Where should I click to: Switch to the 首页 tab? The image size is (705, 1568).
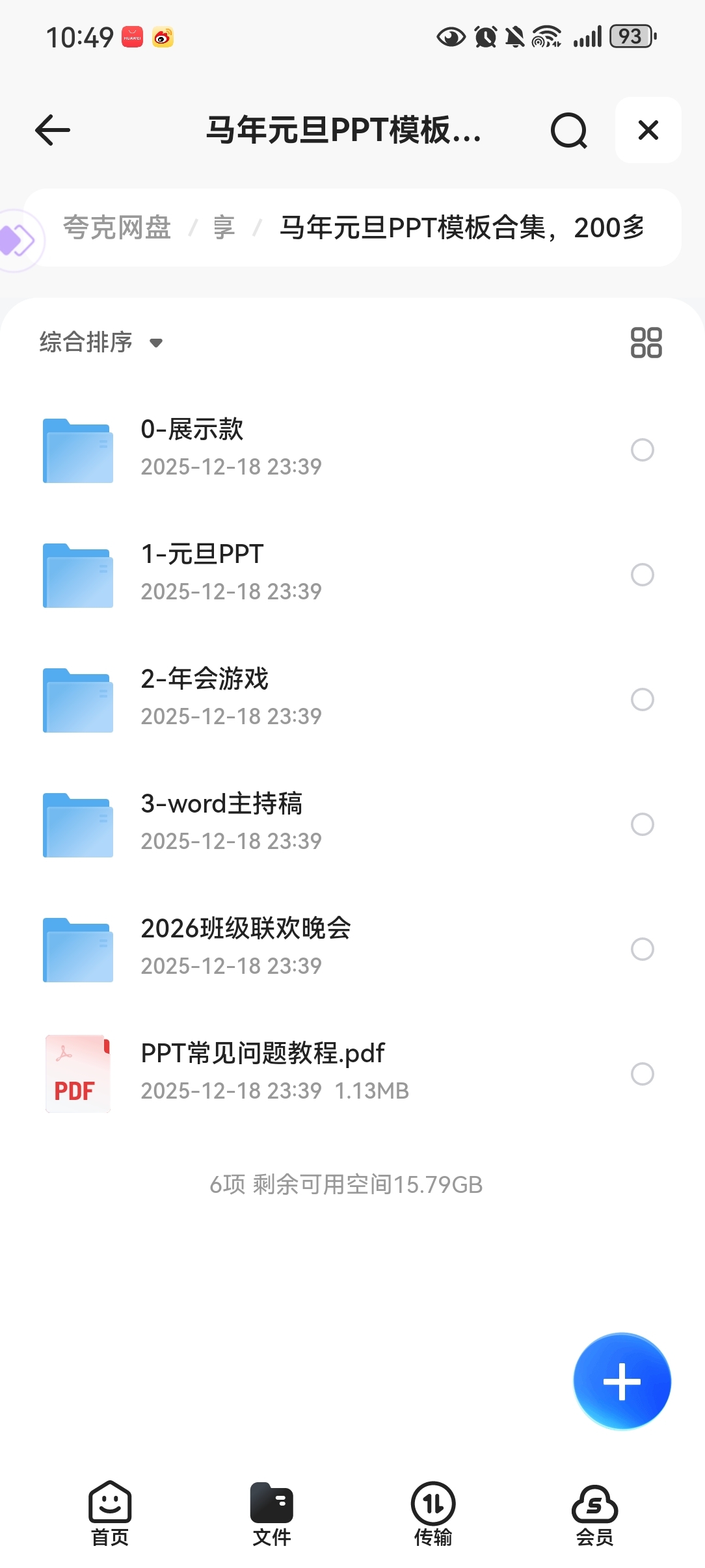tap(110, 1513)
